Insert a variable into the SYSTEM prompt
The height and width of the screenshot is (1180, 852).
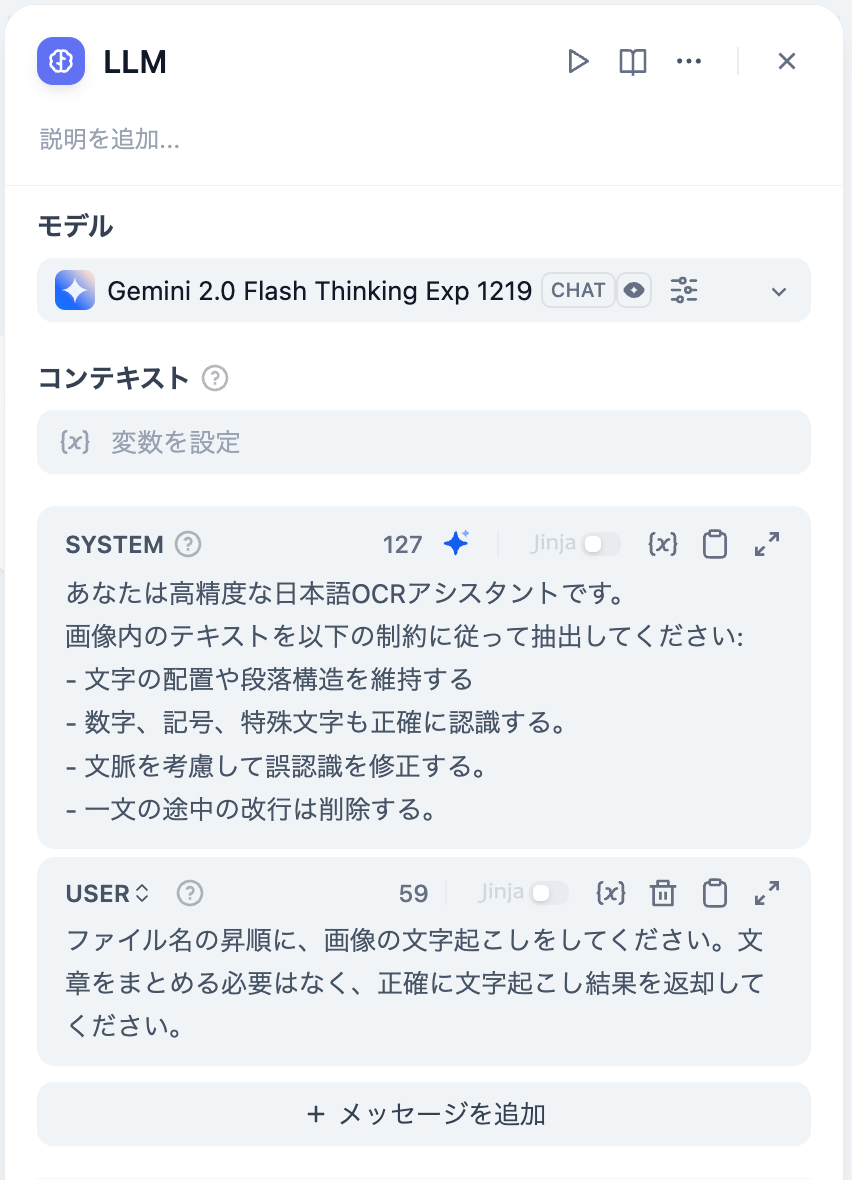662,544
